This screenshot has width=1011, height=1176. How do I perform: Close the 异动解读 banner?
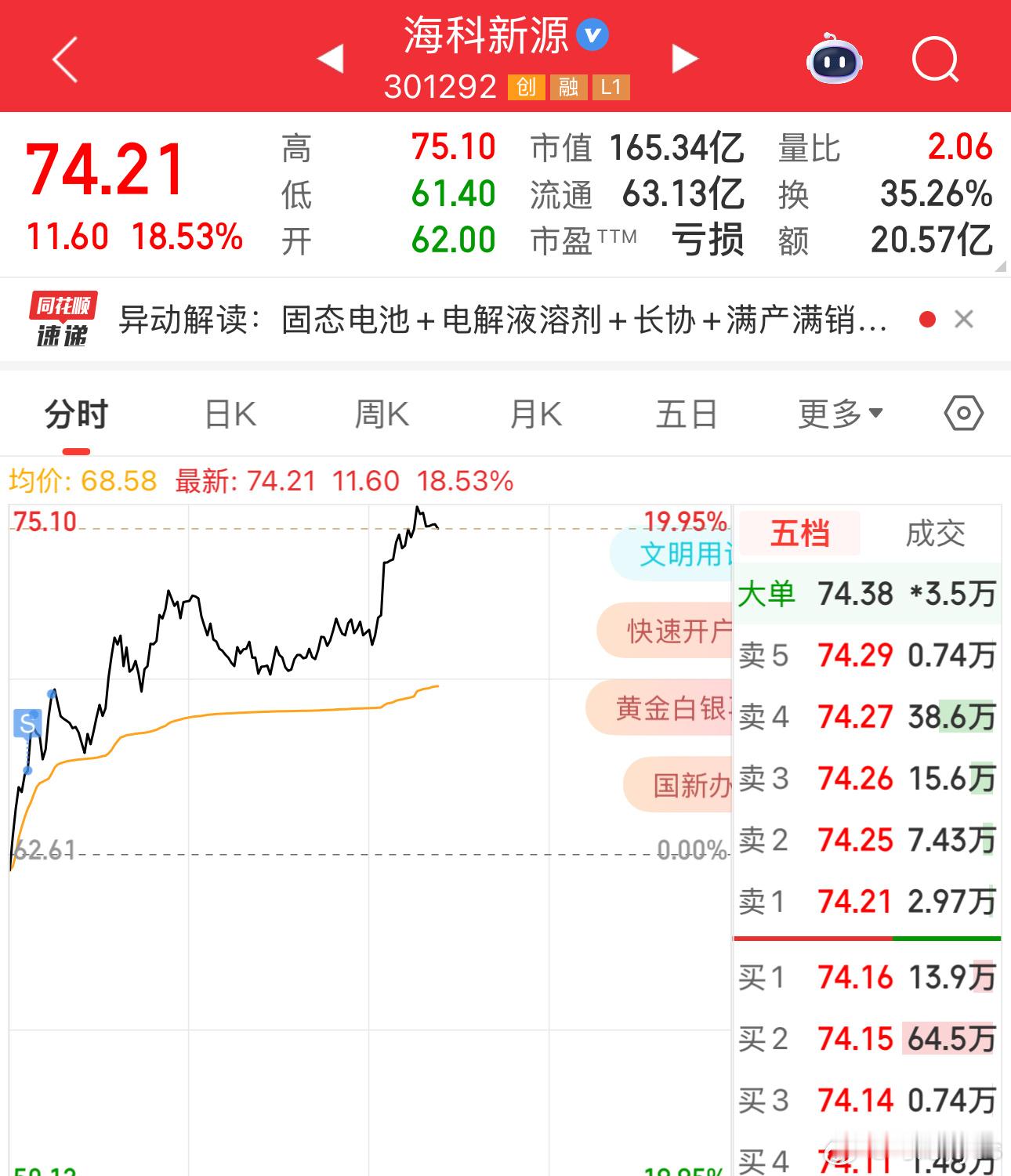(x=965, y=319)
